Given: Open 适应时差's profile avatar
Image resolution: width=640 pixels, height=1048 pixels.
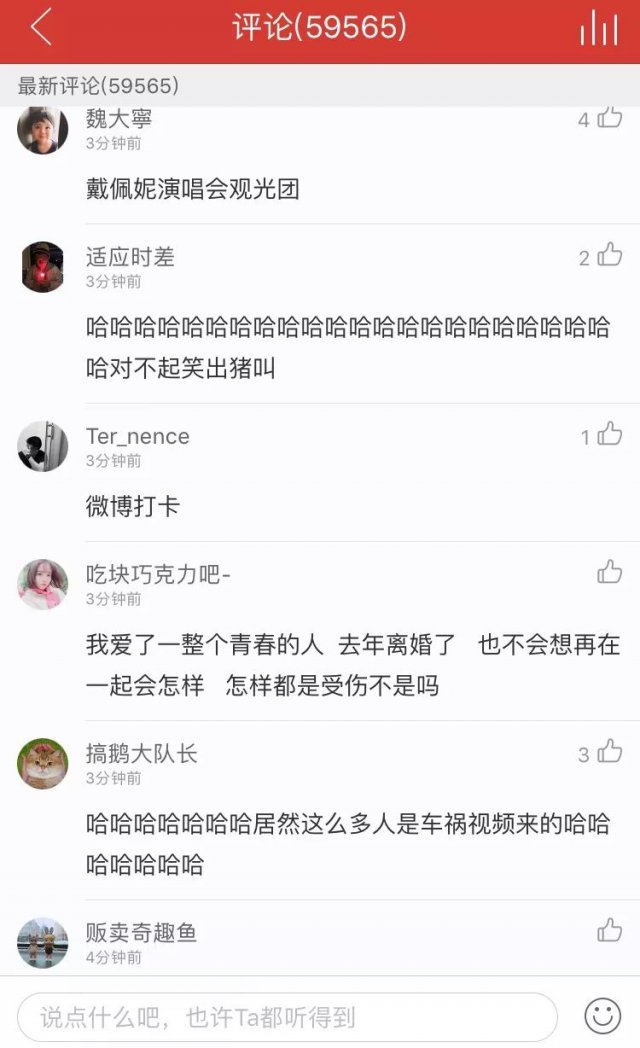Looking at the screenshot, I should pyautogui.click(x=43, y=267).
